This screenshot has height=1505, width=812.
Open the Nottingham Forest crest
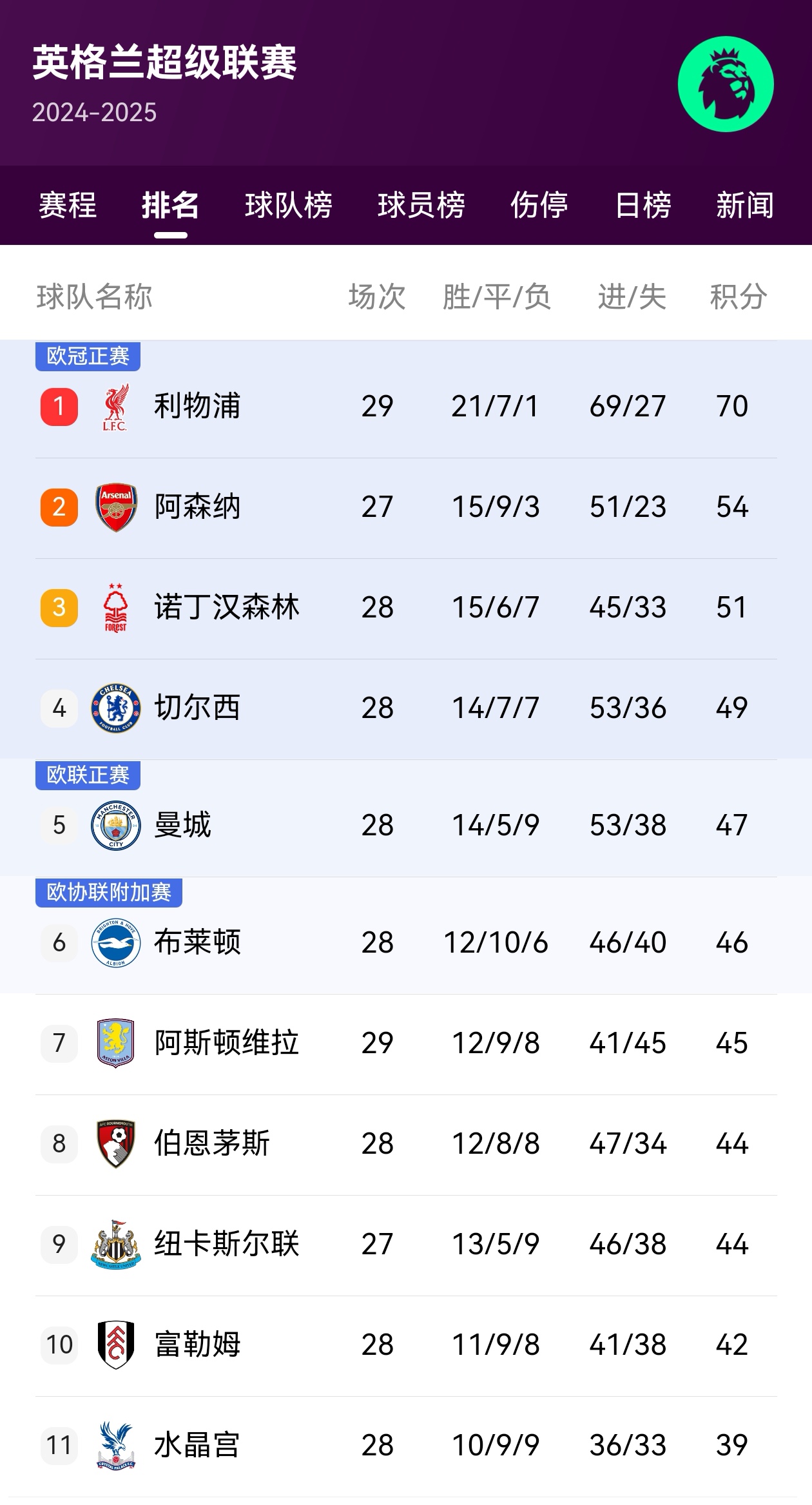[x=115, y=608]
